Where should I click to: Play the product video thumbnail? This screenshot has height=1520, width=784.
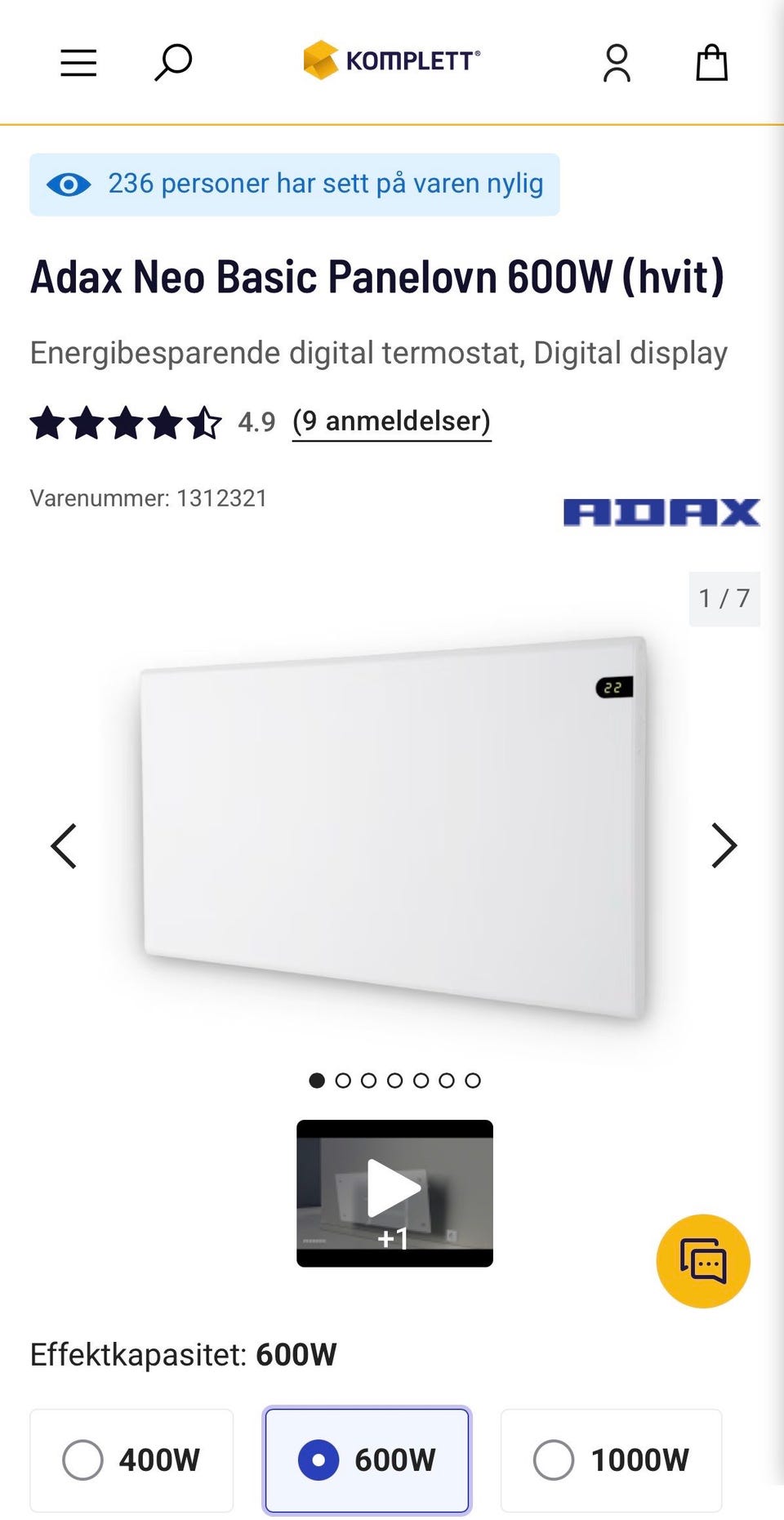click(394, 1193)
